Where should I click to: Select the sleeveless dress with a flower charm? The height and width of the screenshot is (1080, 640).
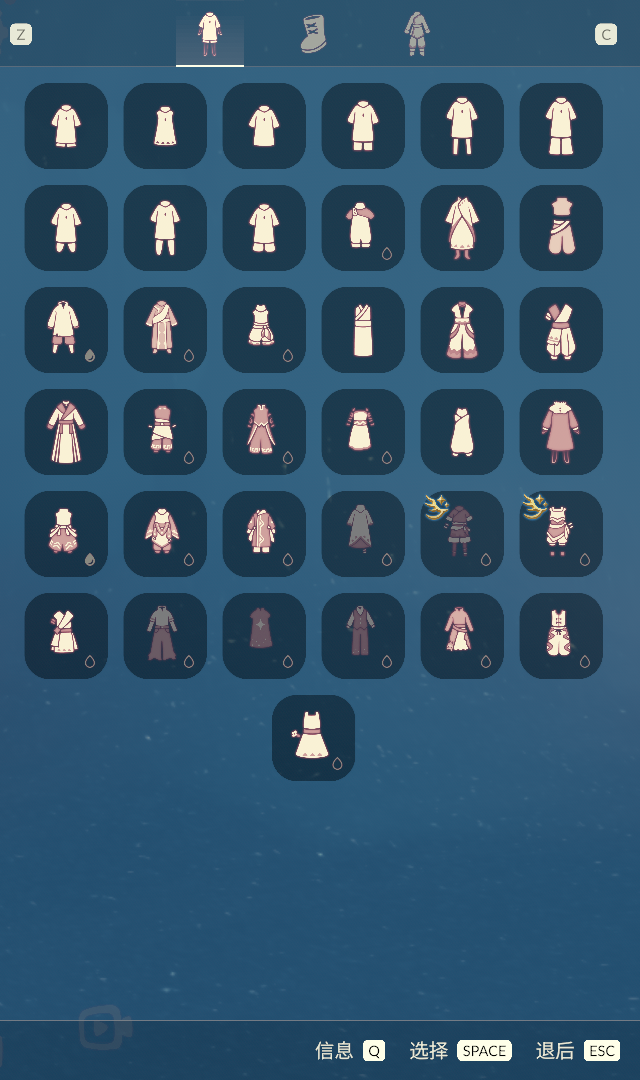[313, 737]
